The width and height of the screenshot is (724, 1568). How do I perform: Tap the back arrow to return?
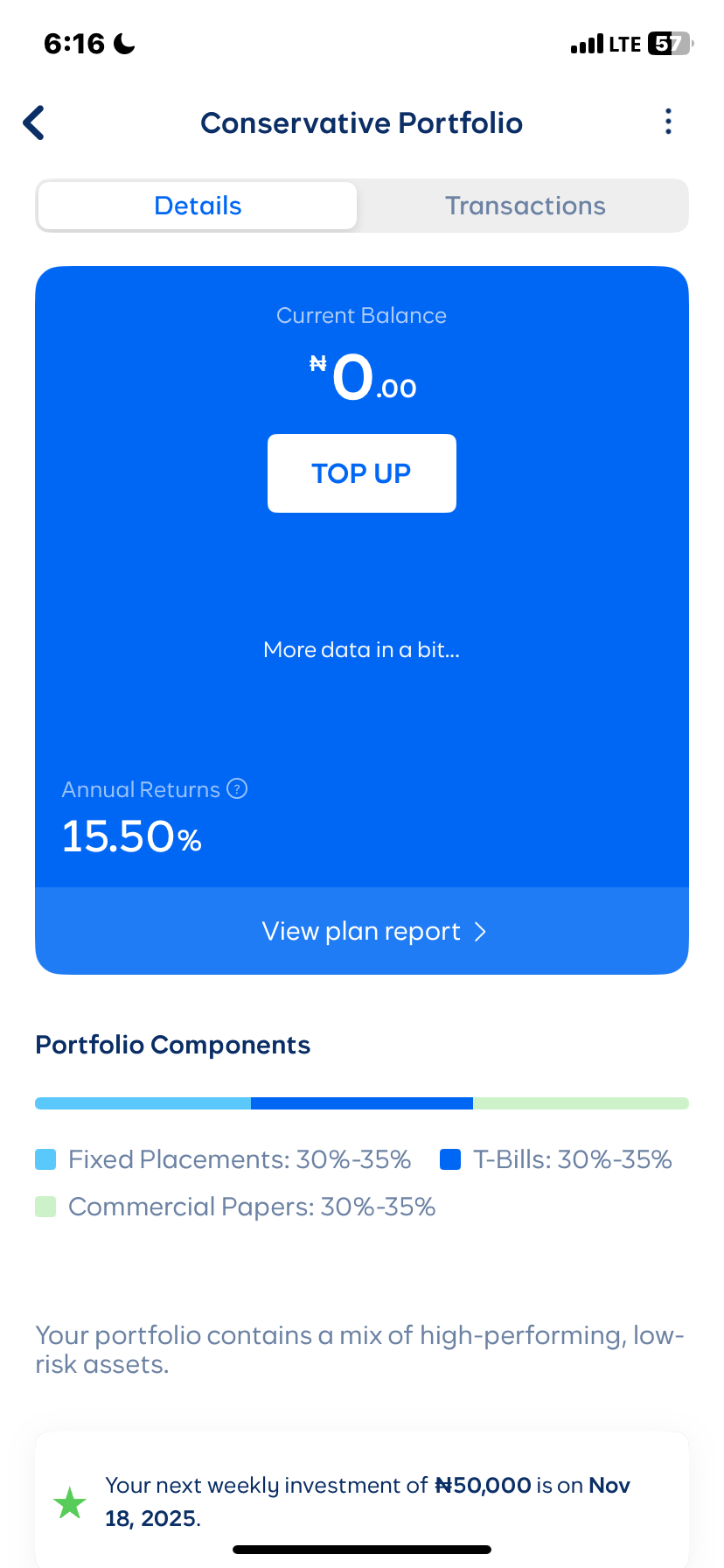point(32,122)
